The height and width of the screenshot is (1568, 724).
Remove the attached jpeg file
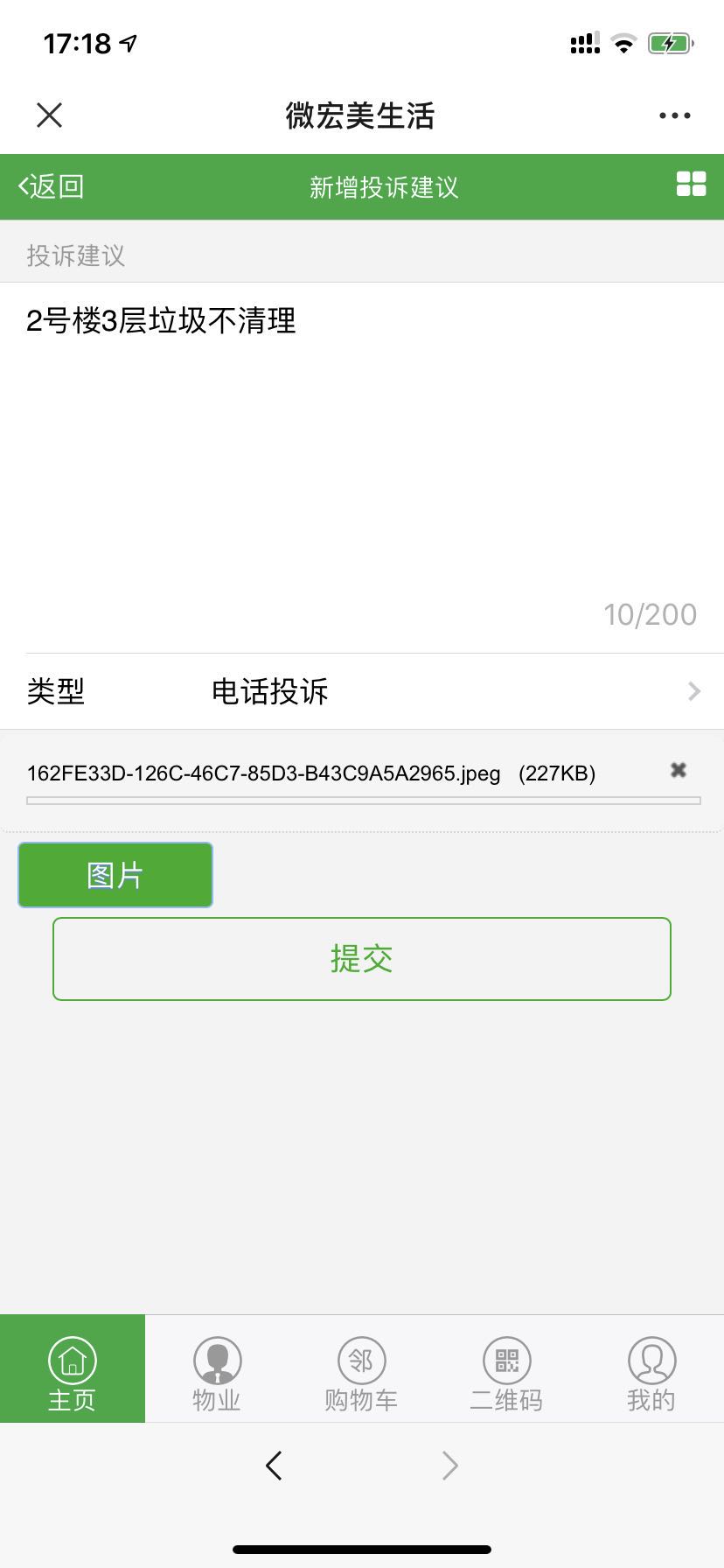click(678, 770)
